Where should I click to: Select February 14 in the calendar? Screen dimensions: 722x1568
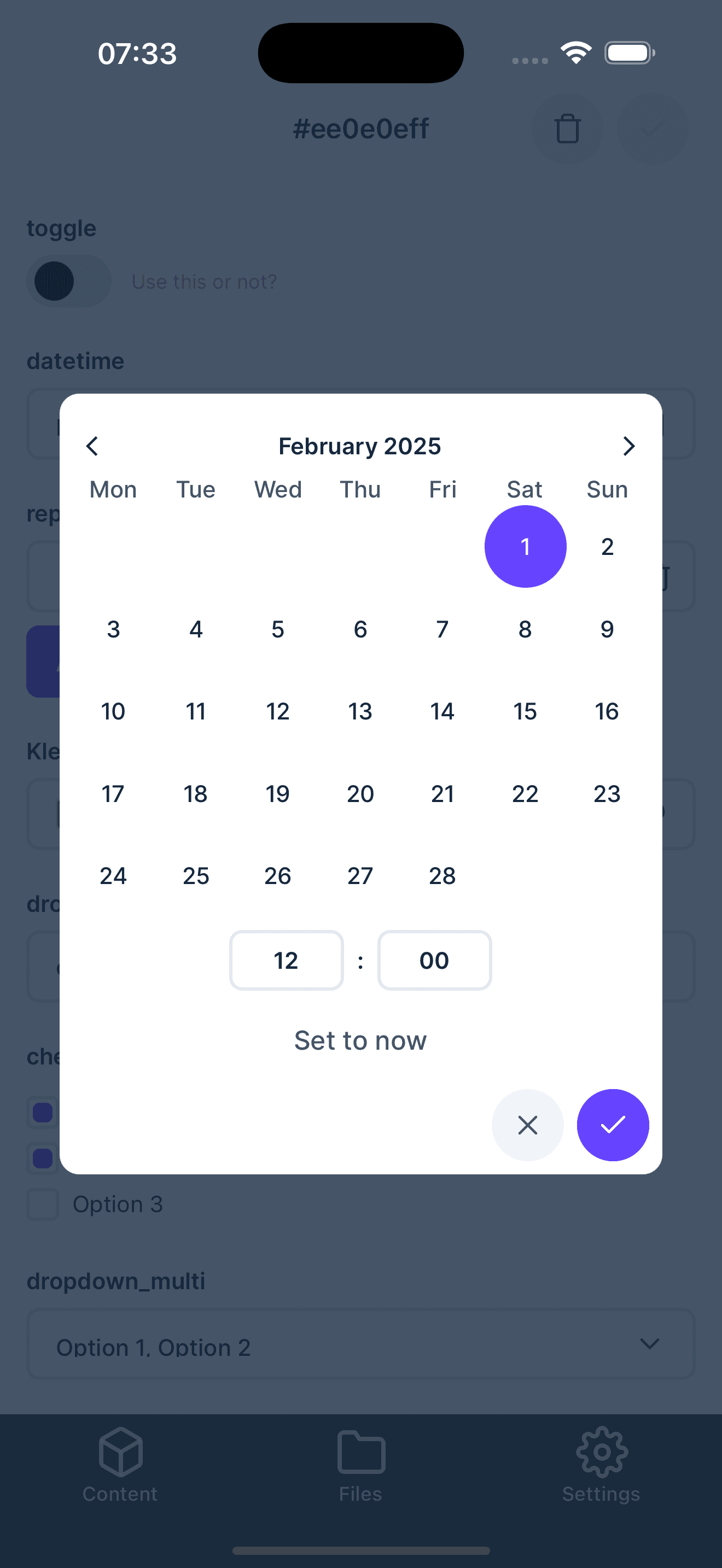(x=442, y=711)
